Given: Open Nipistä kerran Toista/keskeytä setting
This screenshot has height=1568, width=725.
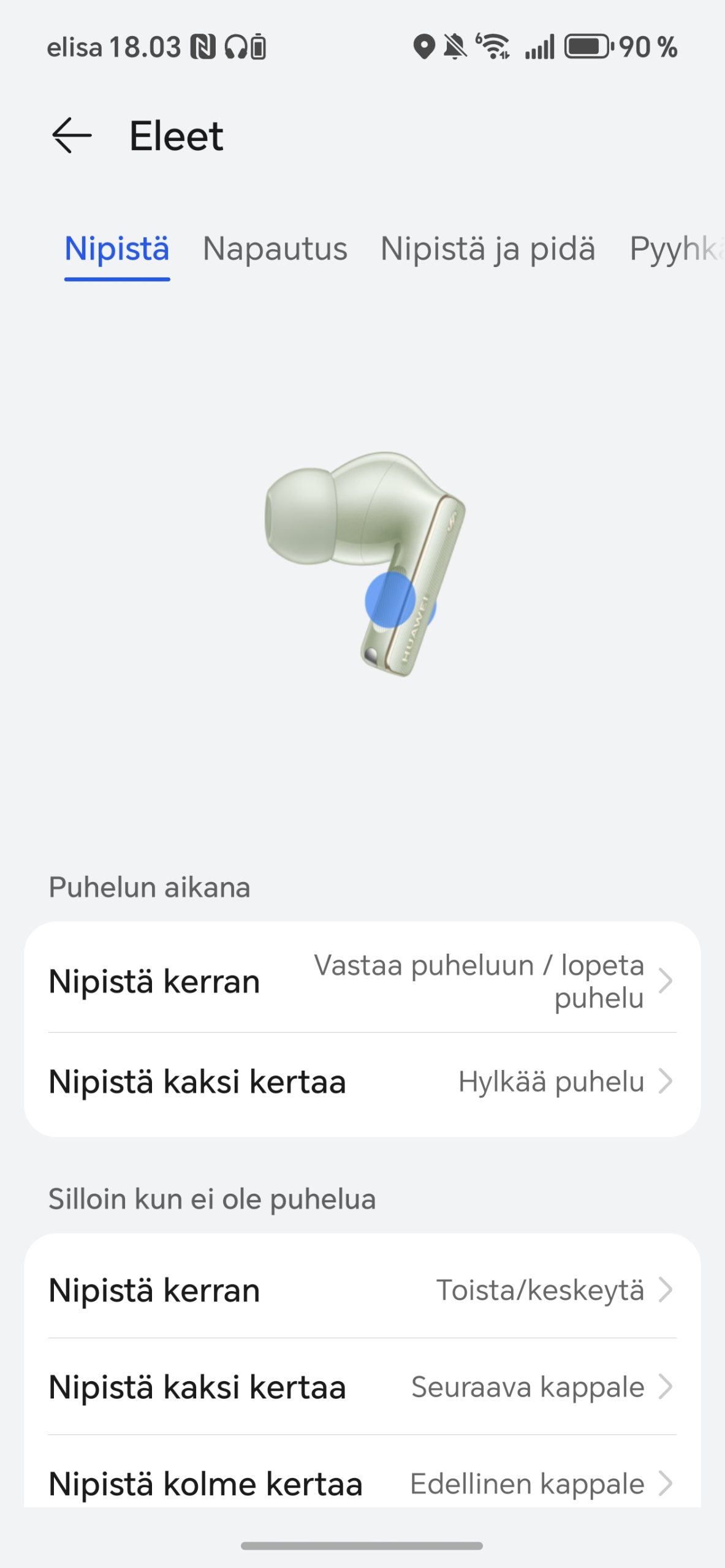Looking at the screenshot, I should [x=362, y=1290].
